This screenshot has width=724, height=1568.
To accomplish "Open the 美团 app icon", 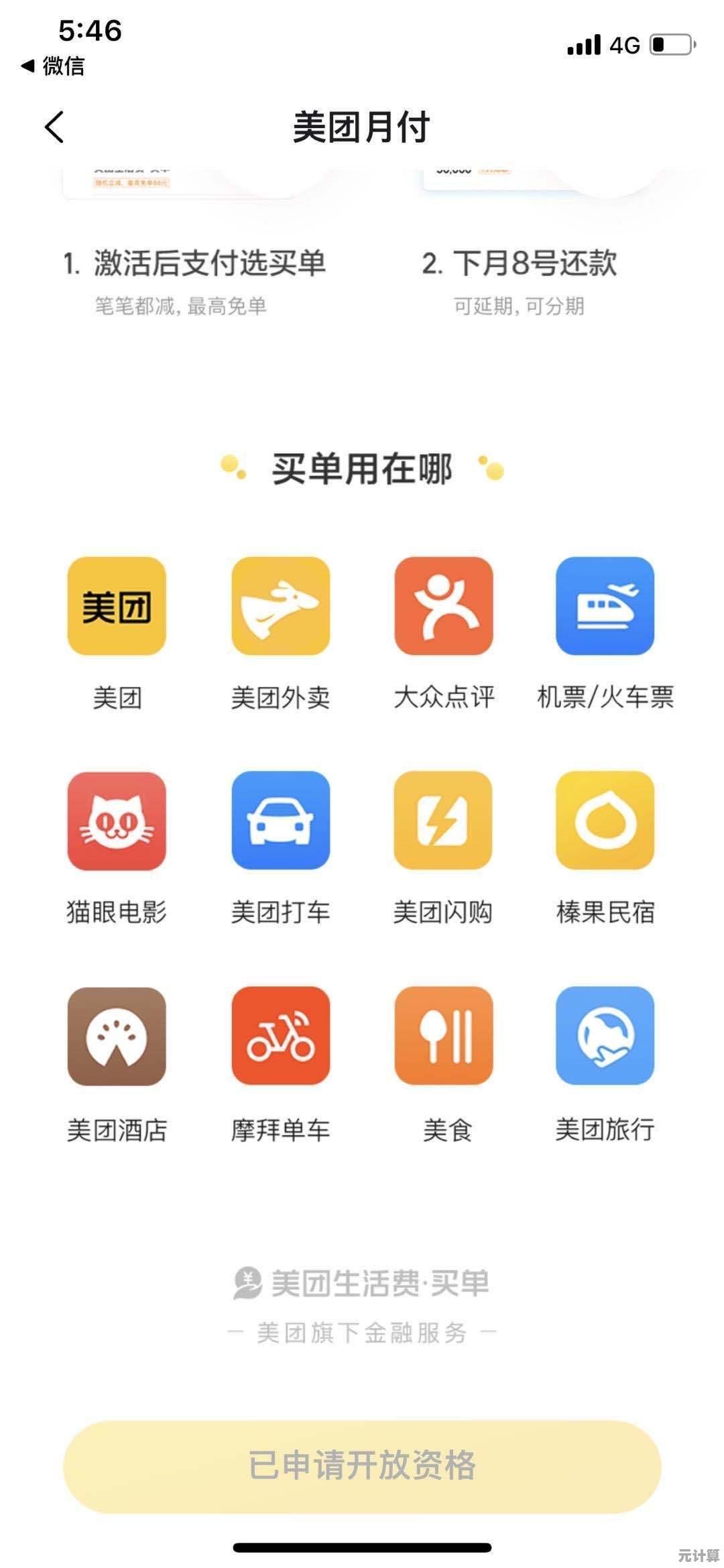I will pyautogui.click(x=115, y=605).
